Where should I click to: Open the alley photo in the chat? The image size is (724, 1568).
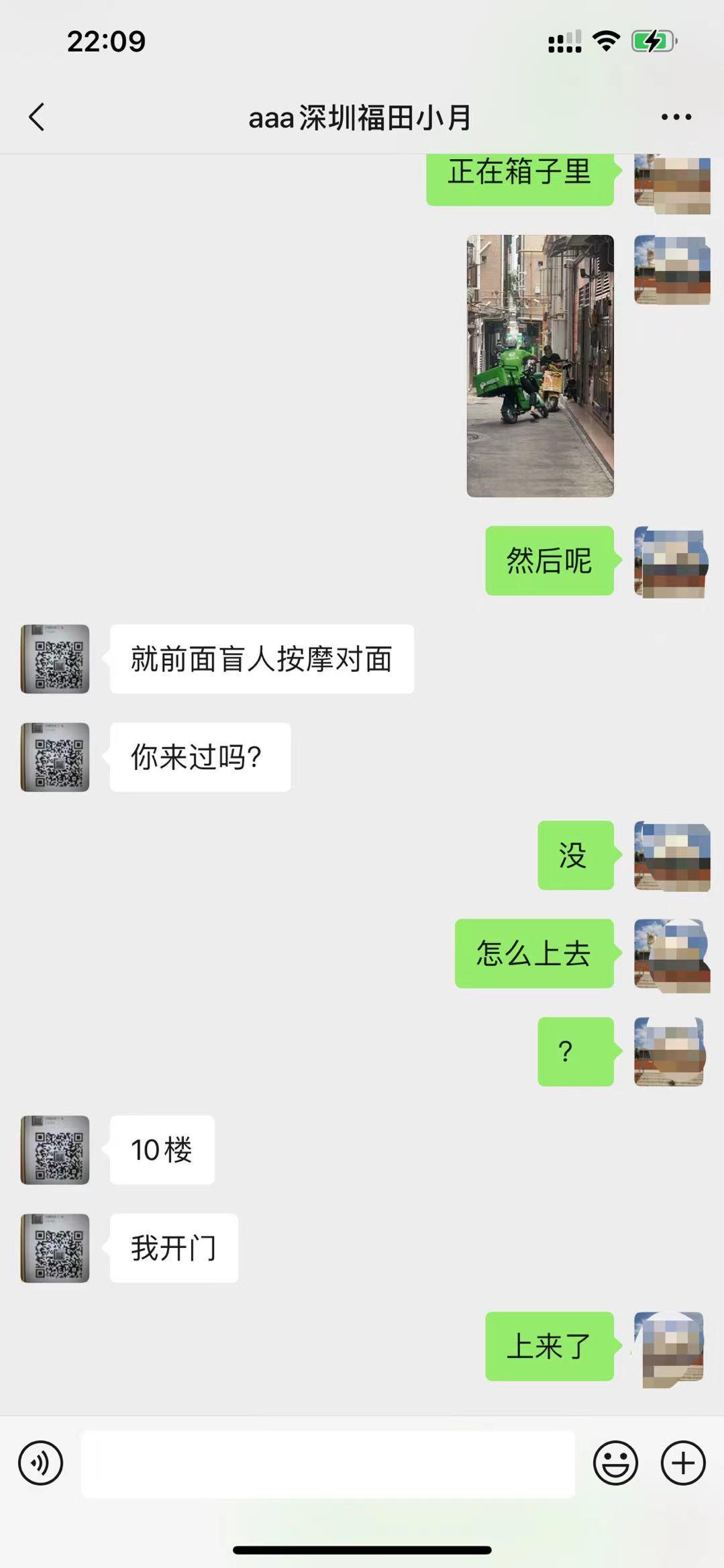(540, 366)
